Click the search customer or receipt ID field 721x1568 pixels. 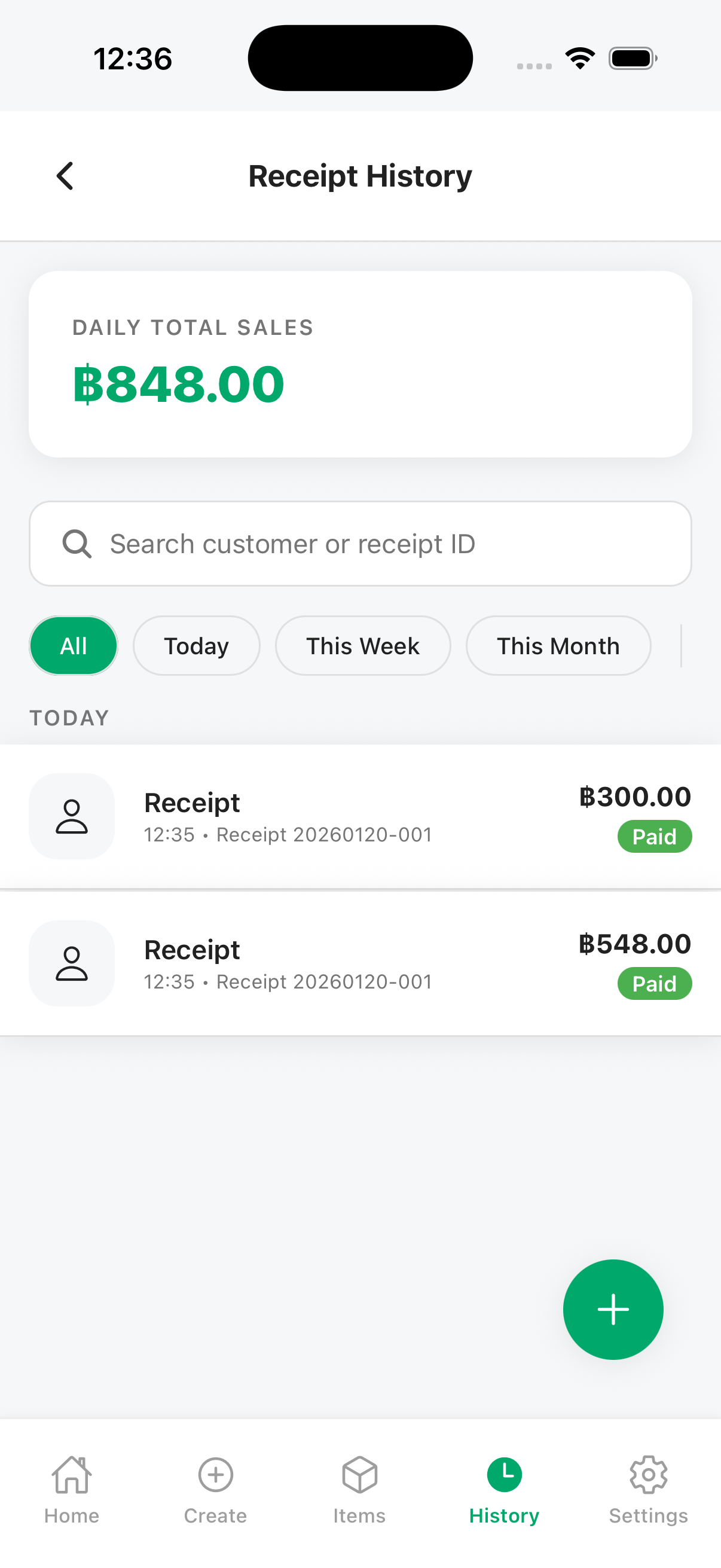(x=360, y=543)
